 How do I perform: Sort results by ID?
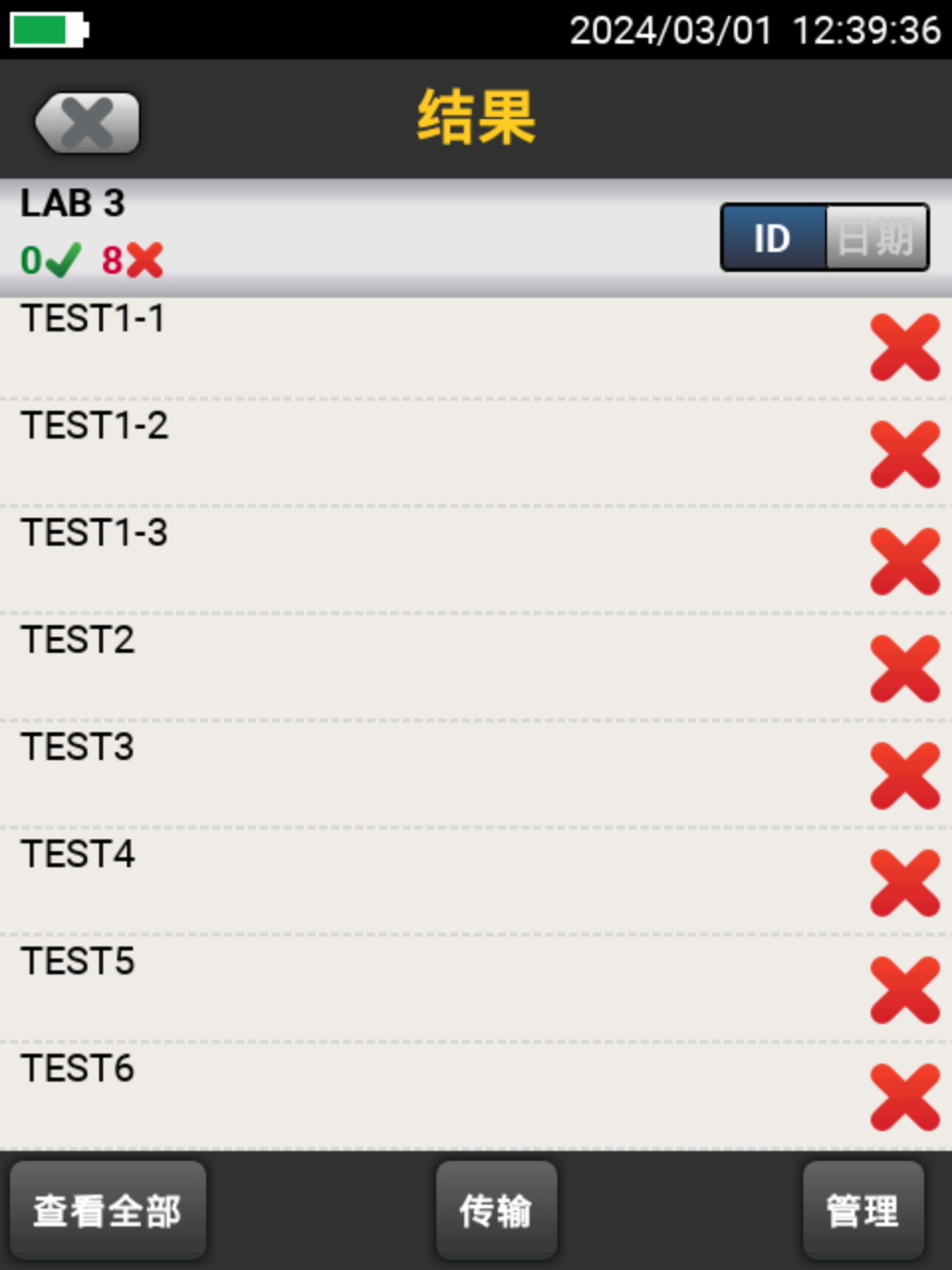[773, 238]
